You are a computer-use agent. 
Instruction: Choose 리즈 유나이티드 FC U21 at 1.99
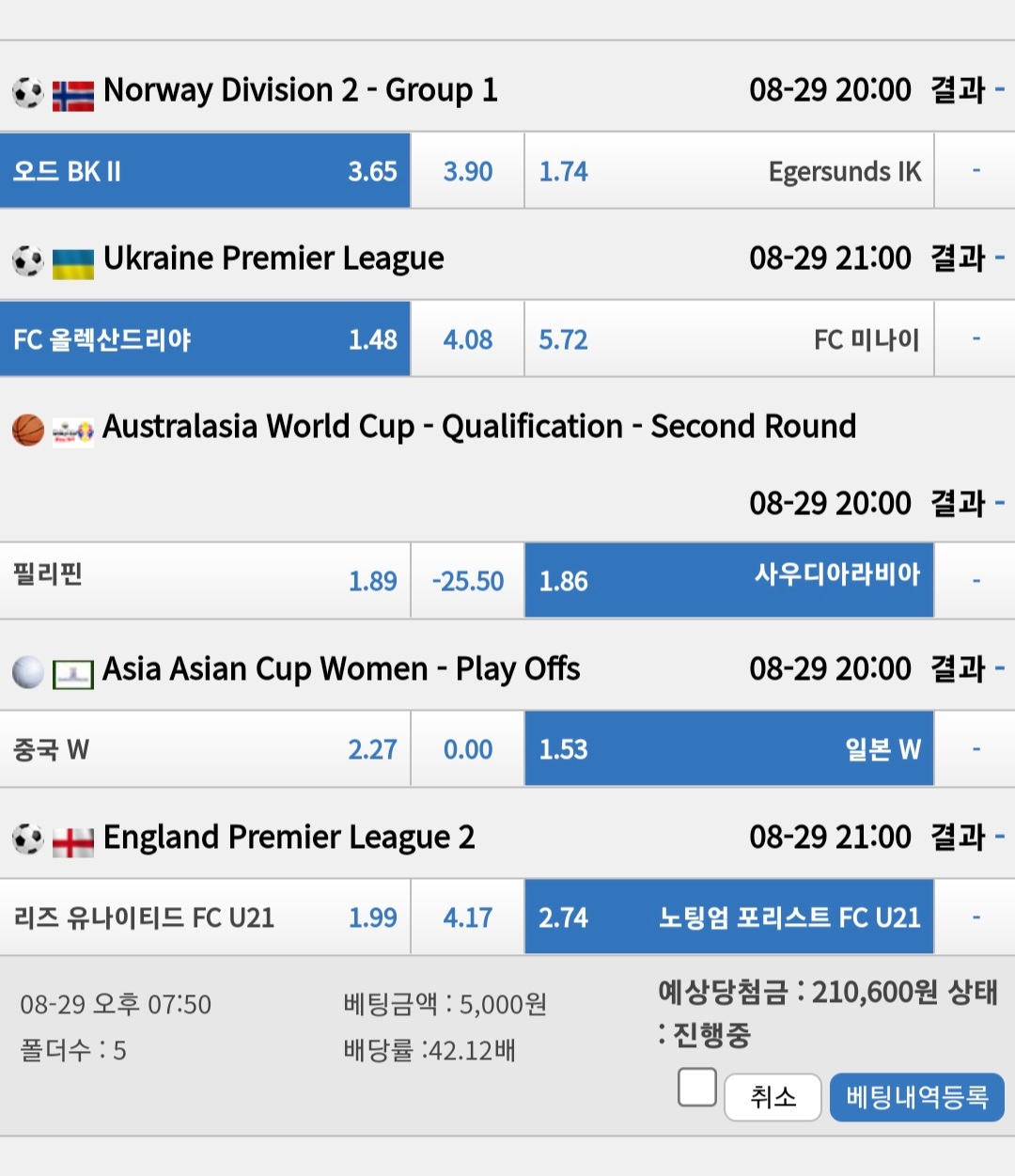205,917
